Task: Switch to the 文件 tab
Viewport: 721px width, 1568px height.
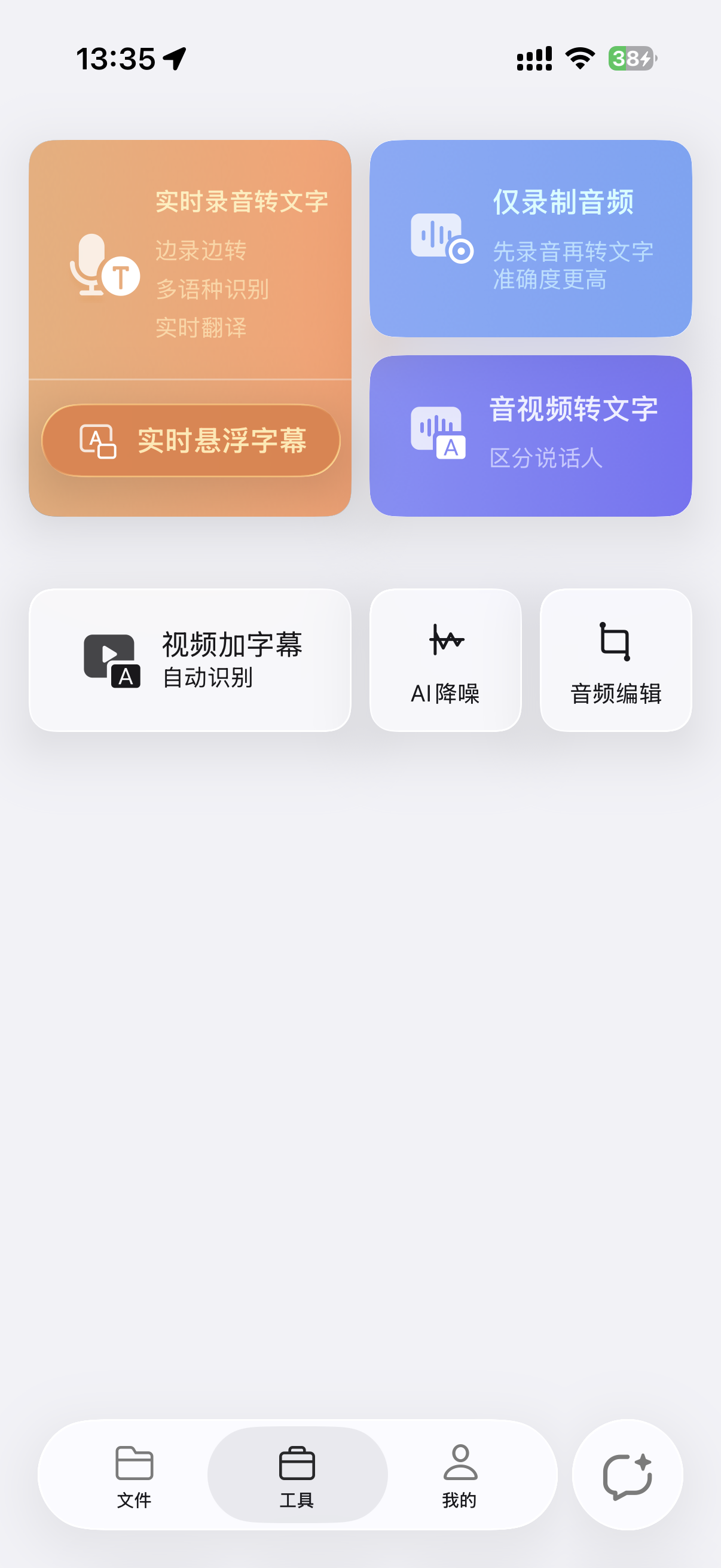Action: point(134,1474)
